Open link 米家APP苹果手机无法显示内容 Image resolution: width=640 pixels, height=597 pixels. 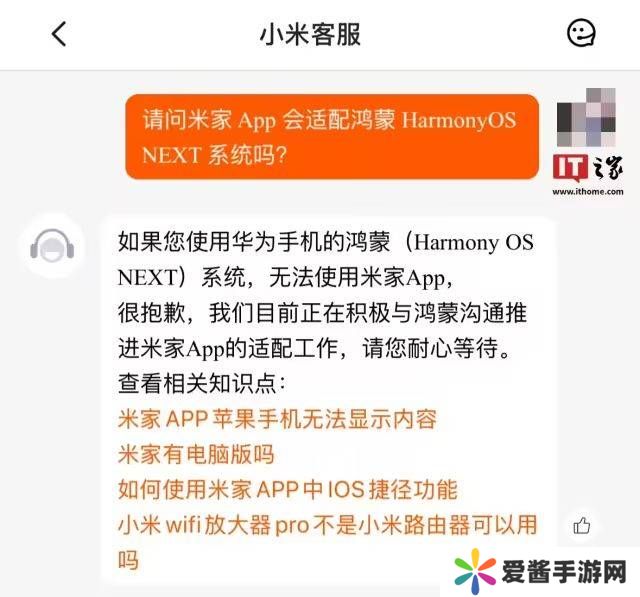277,418
